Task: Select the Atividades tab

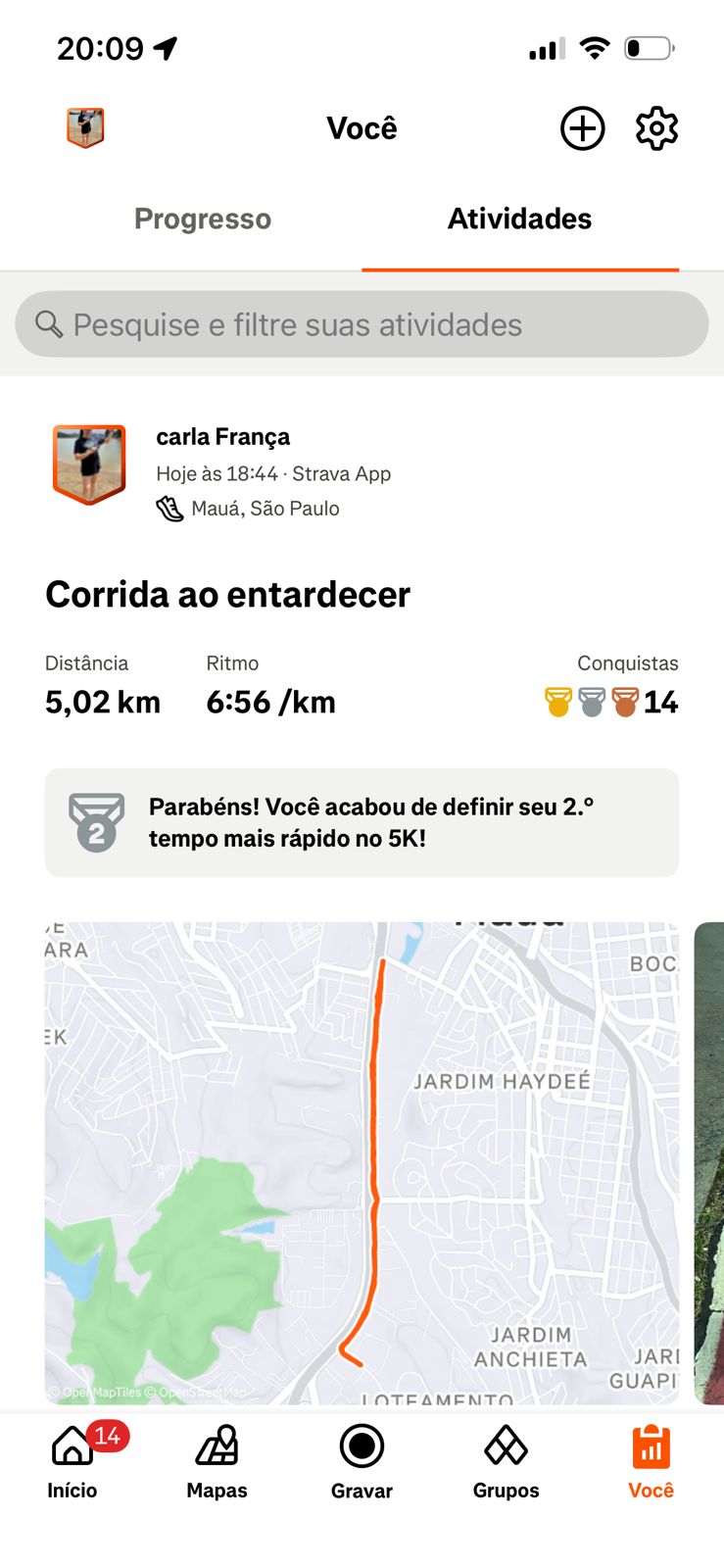Action: pyautogui.click(x=519, y=219)
